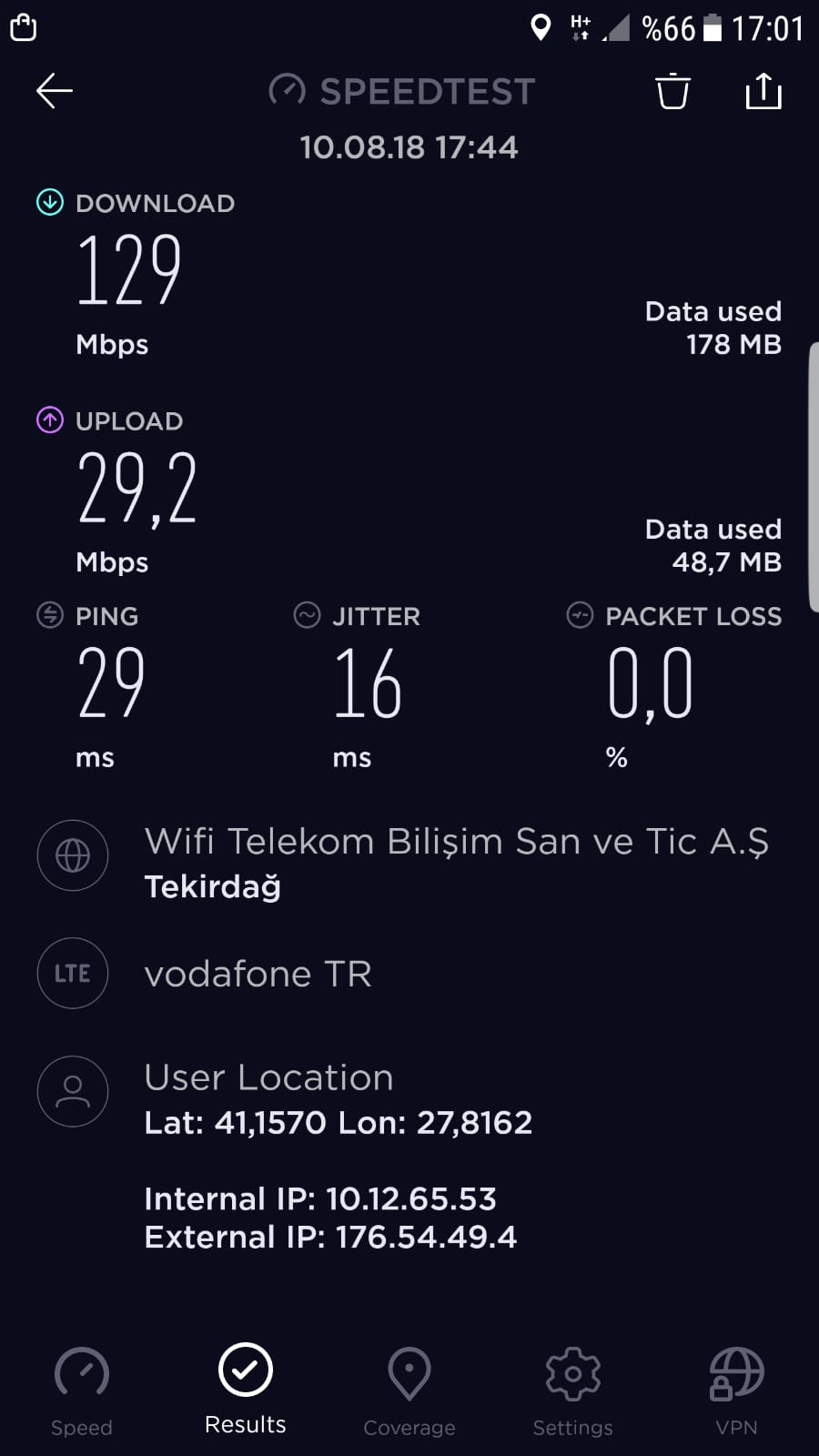This screenshot has width=819, height=1456.
Task: Delete this speedtest result
Action: coord(672,91)
